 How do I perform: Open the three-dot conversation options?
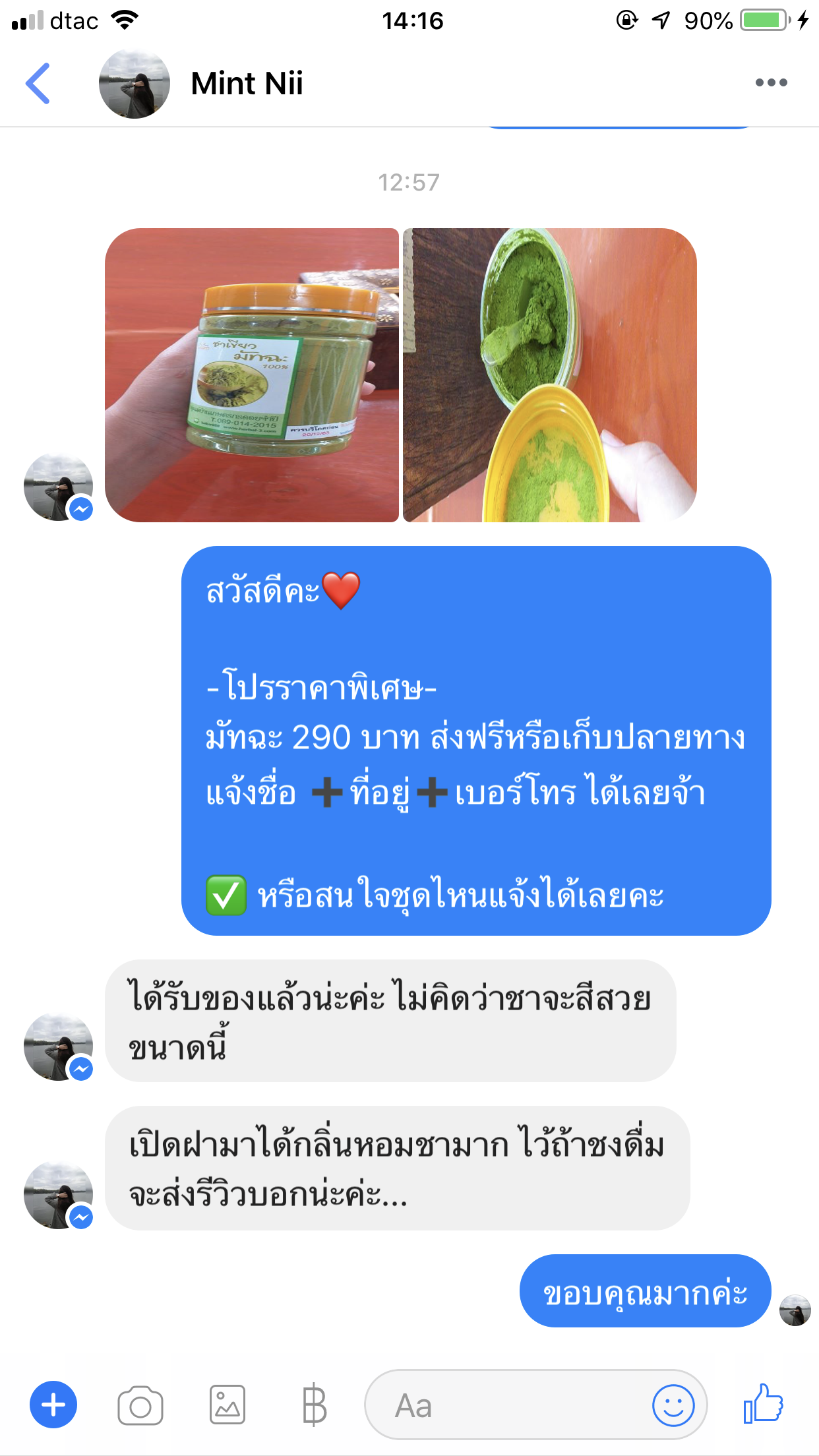pyautogui.click(x=771, y=83)
